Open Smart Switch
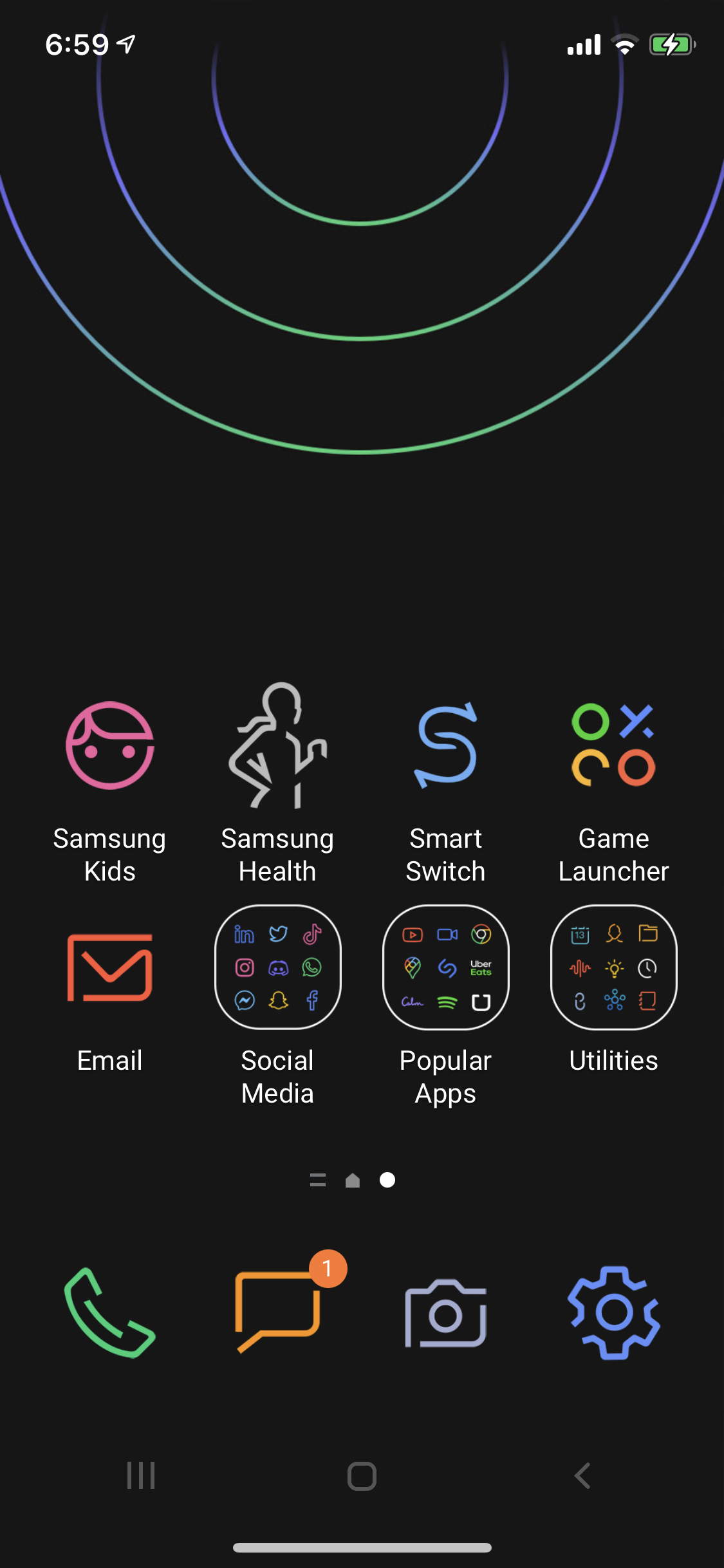The image size is (724, 1568). 445,745
